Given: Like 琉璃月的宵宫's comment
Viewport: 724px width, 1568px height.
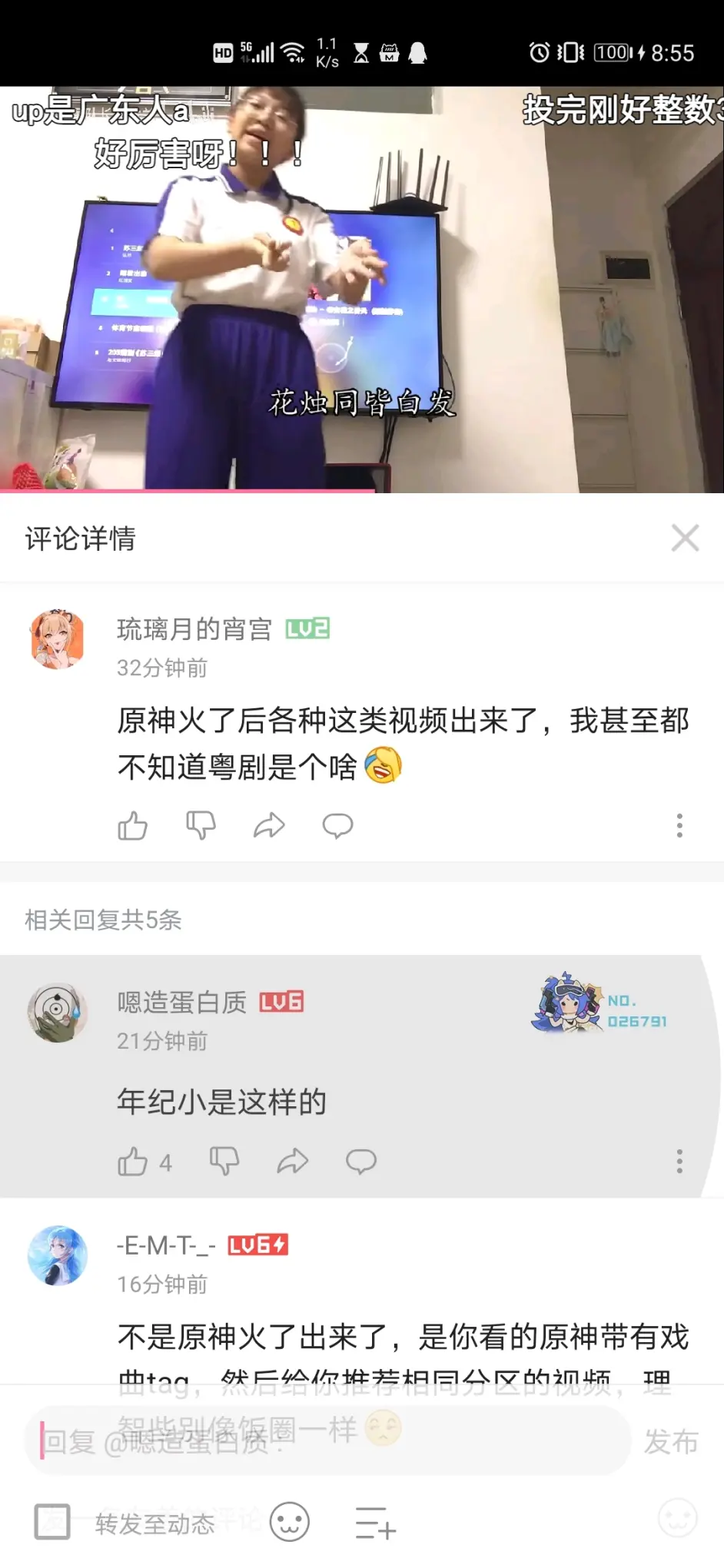Looking at the screenshot, I should coord(132,826).
